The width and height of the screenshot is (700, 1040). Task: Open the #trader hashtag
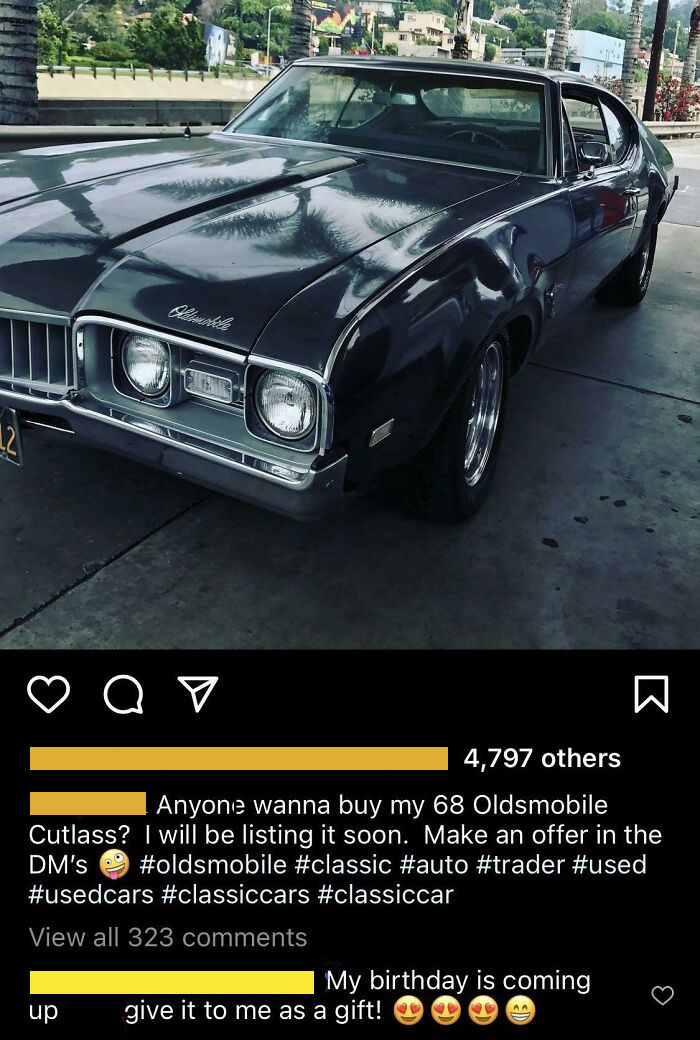520,865
